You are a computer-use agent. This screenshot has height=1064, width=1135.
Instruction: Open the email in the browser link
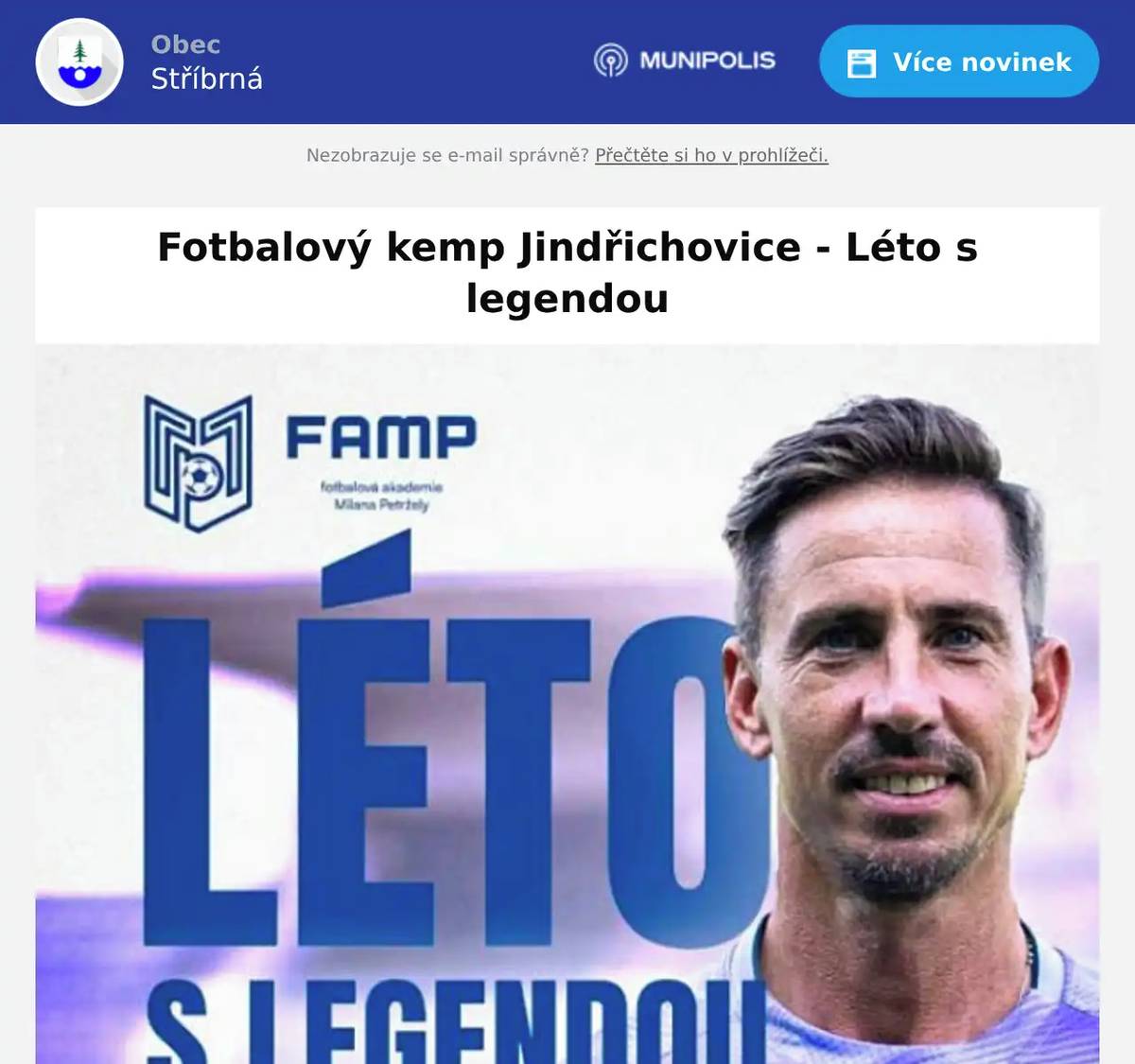[711, 155]
